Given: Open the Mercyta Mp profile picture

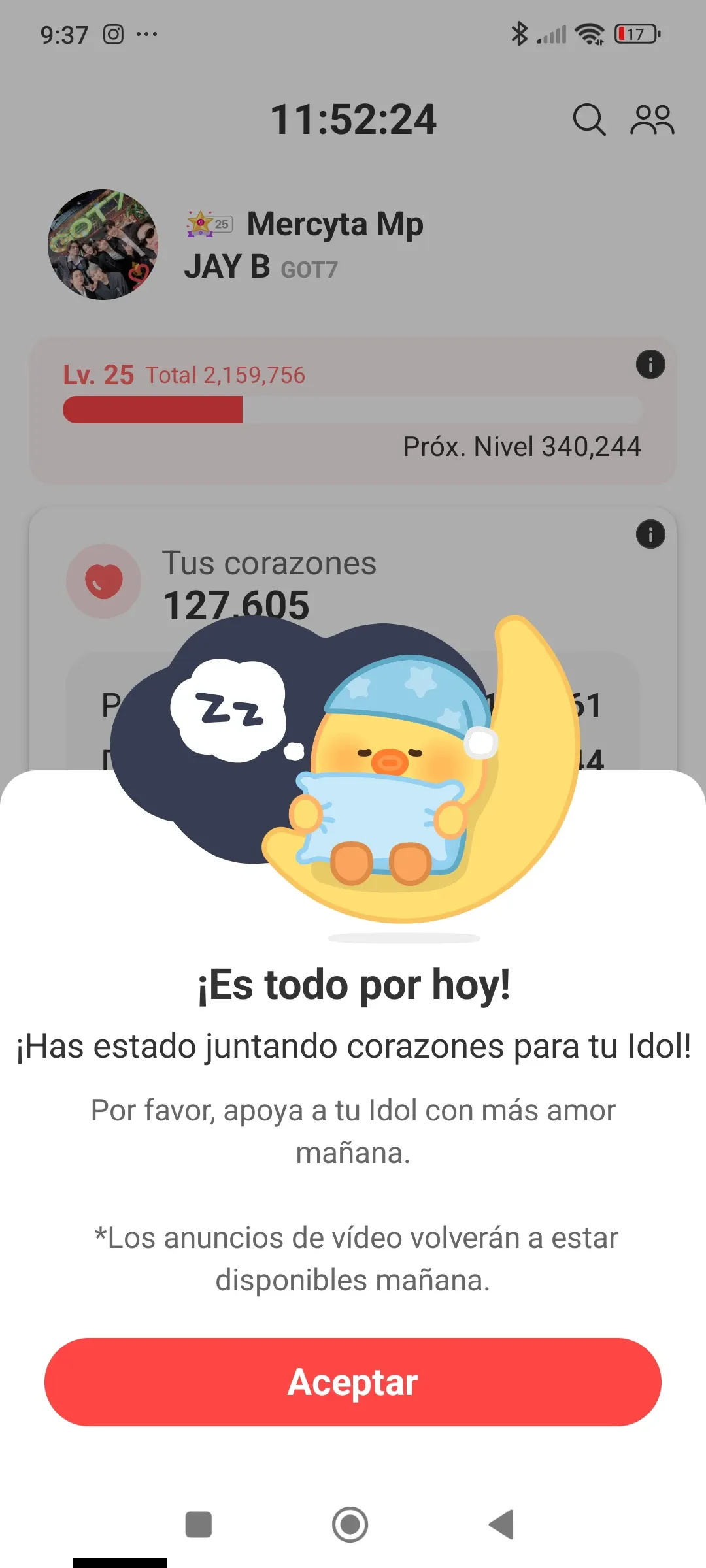Looking at the screenshot, I should 103,245.
